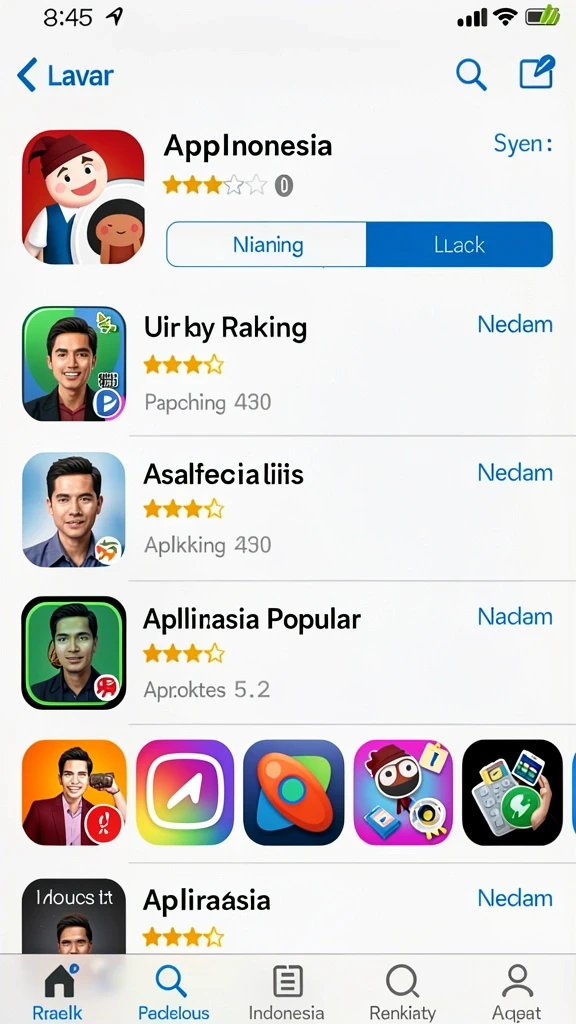Viewport: 576px width, 1024px height.
Task: Tap Nedam next to Uirby Raking
Action: click(x=515, y=324)
